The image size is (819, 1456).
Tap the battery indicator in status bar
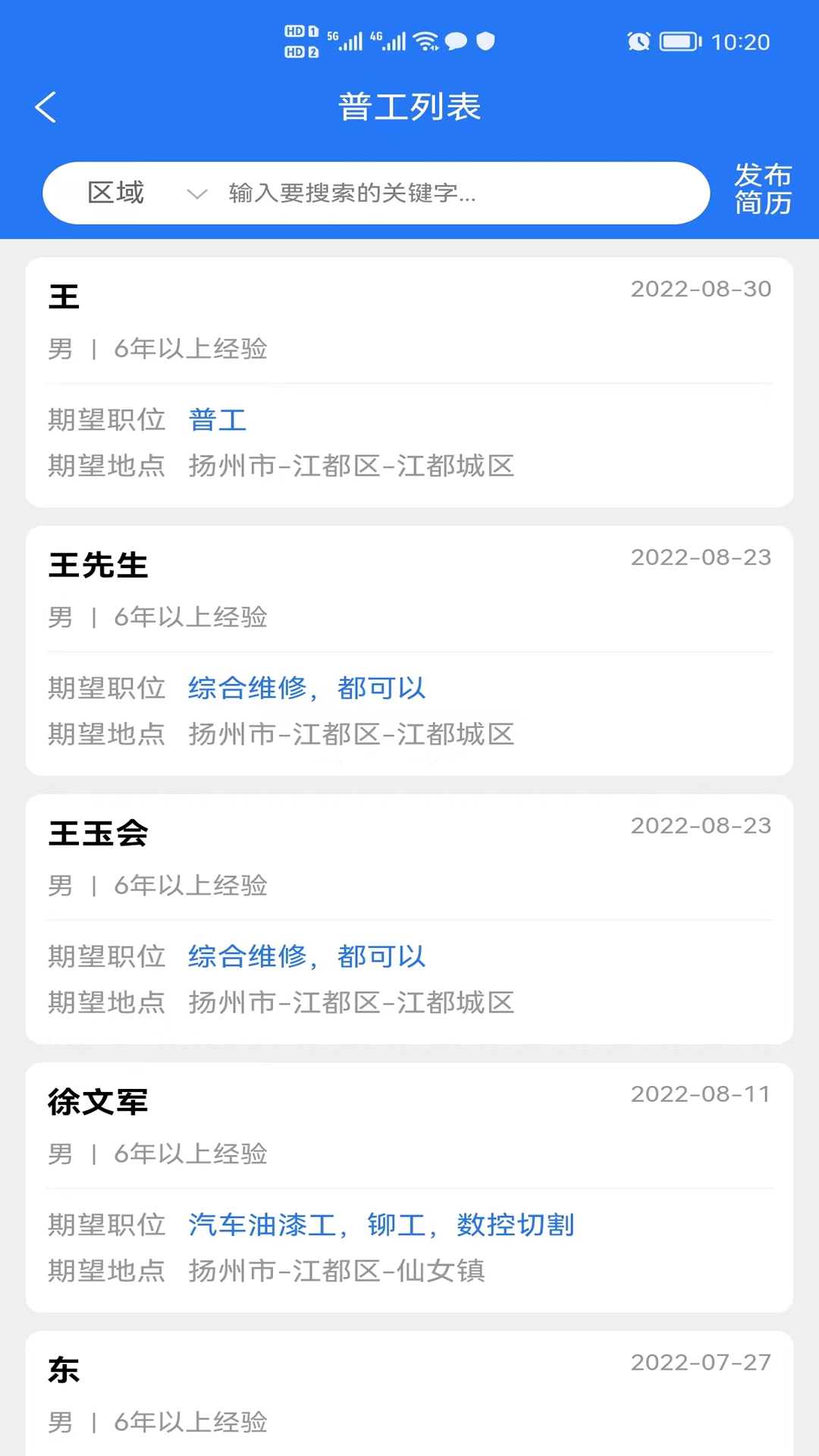point(677,42)
